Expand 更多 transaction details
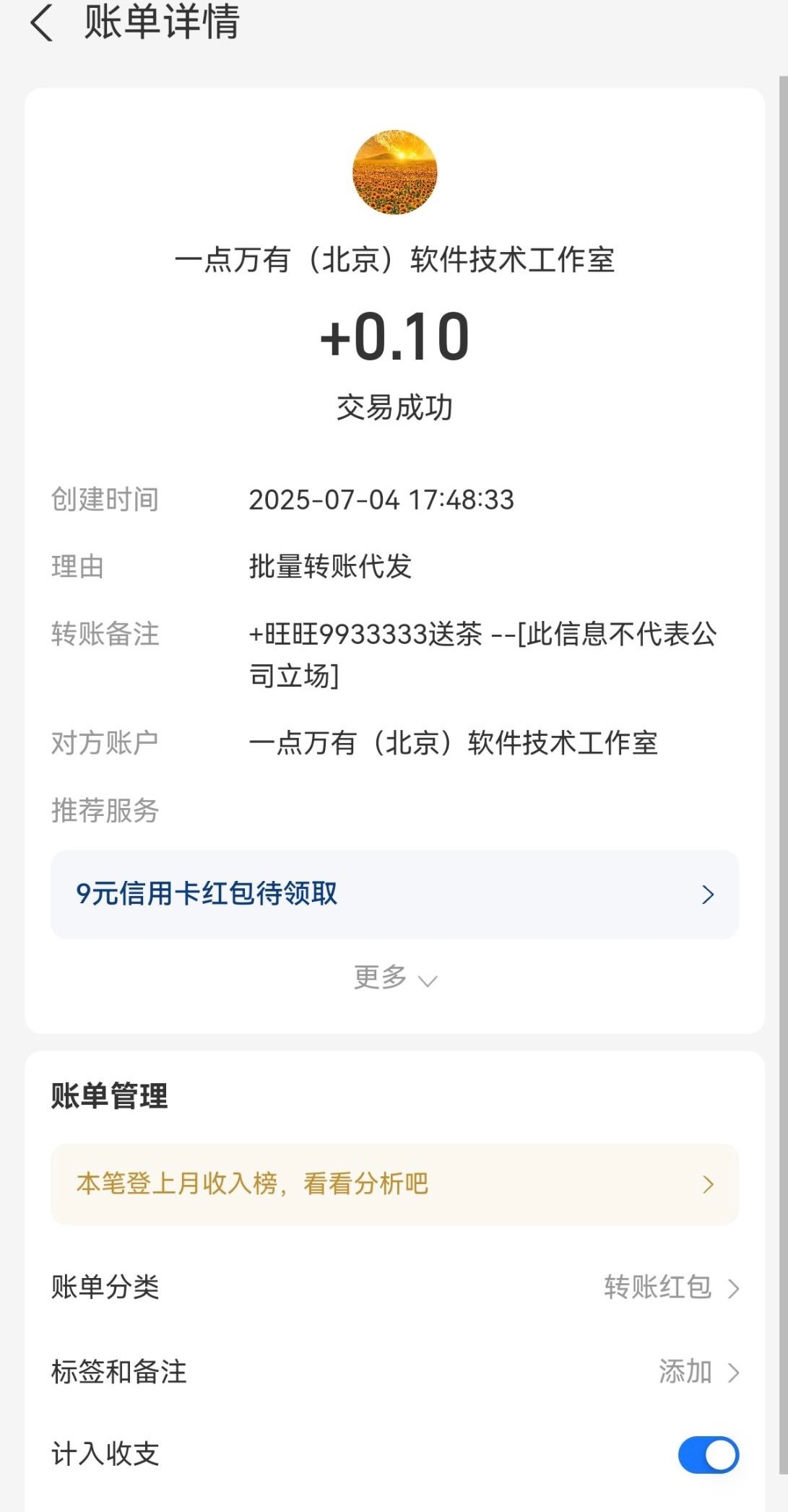This screenshot has height=1512, width=788. tap(394, 978)
